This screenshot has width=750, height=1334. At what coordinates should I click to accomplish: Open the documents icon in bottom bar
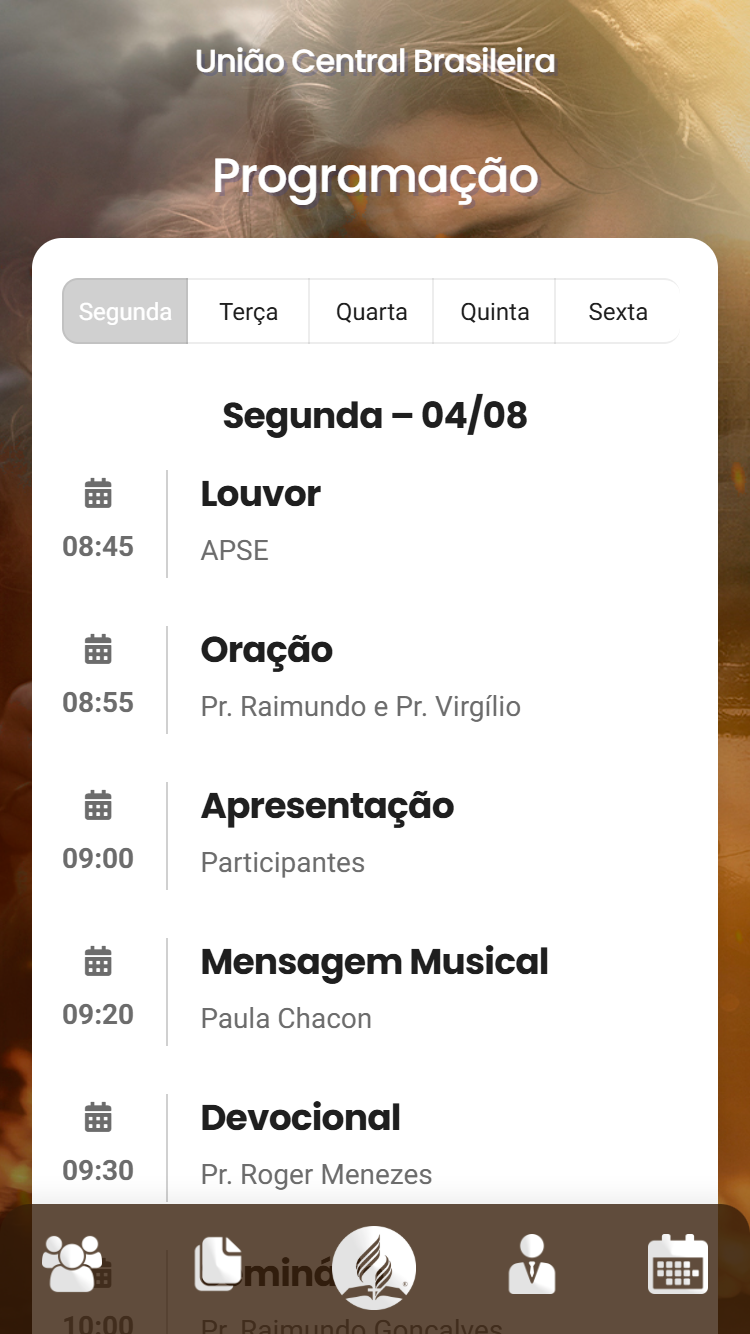218,1264
